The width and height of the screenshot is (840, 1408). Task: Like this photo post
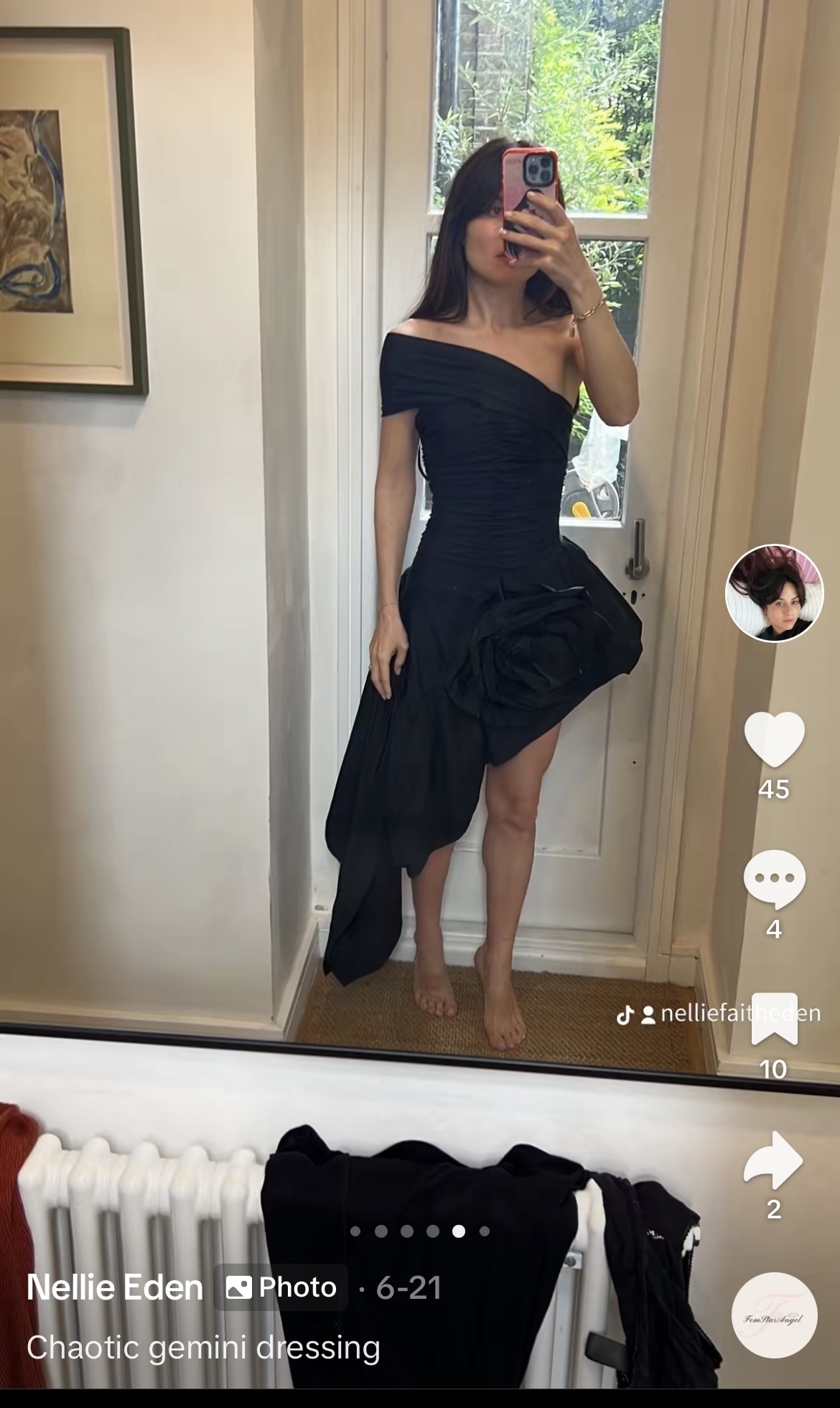coord(774,739)
